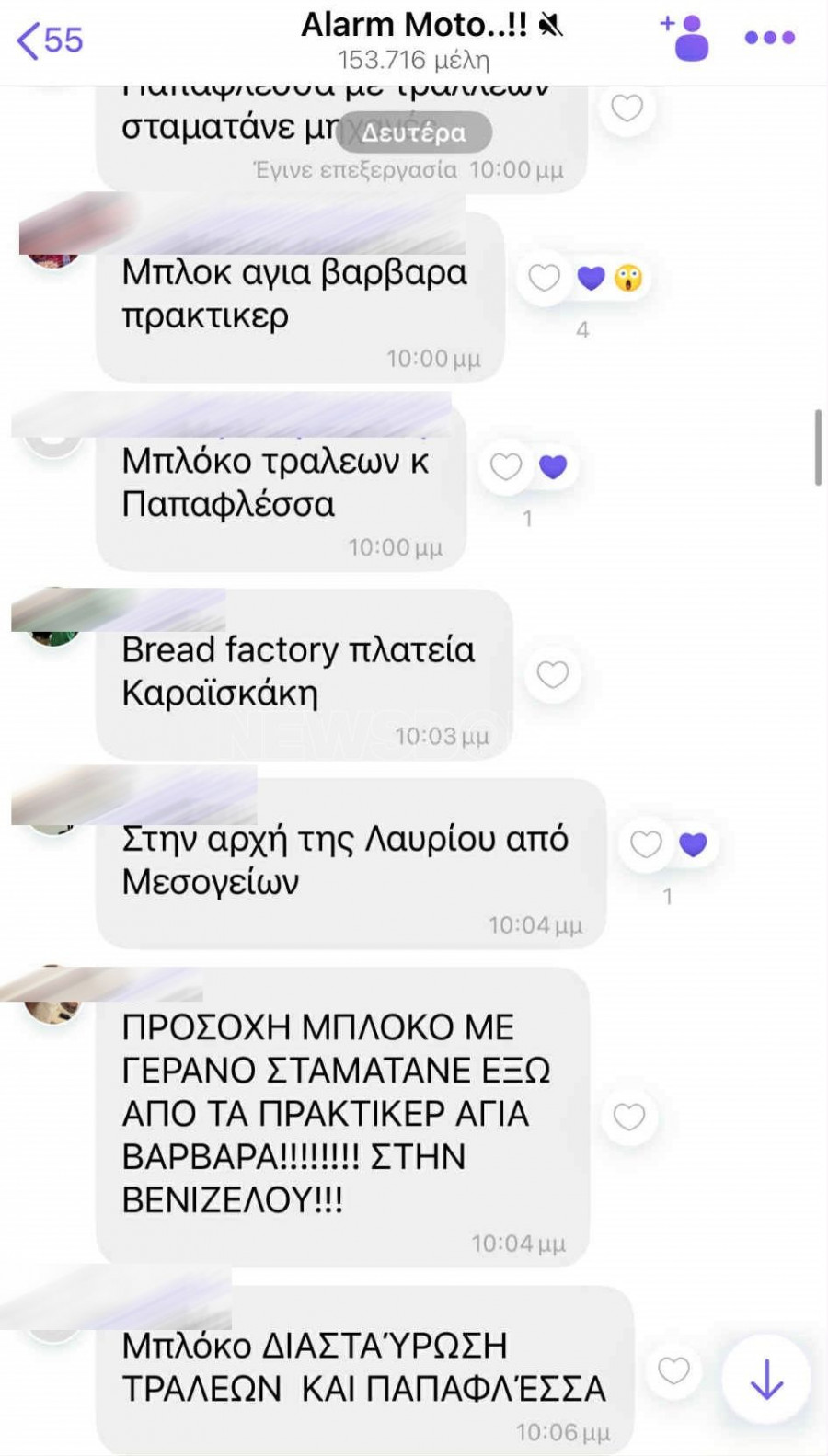Open Alarm Moto..!! group info

(x=414, y=40)
